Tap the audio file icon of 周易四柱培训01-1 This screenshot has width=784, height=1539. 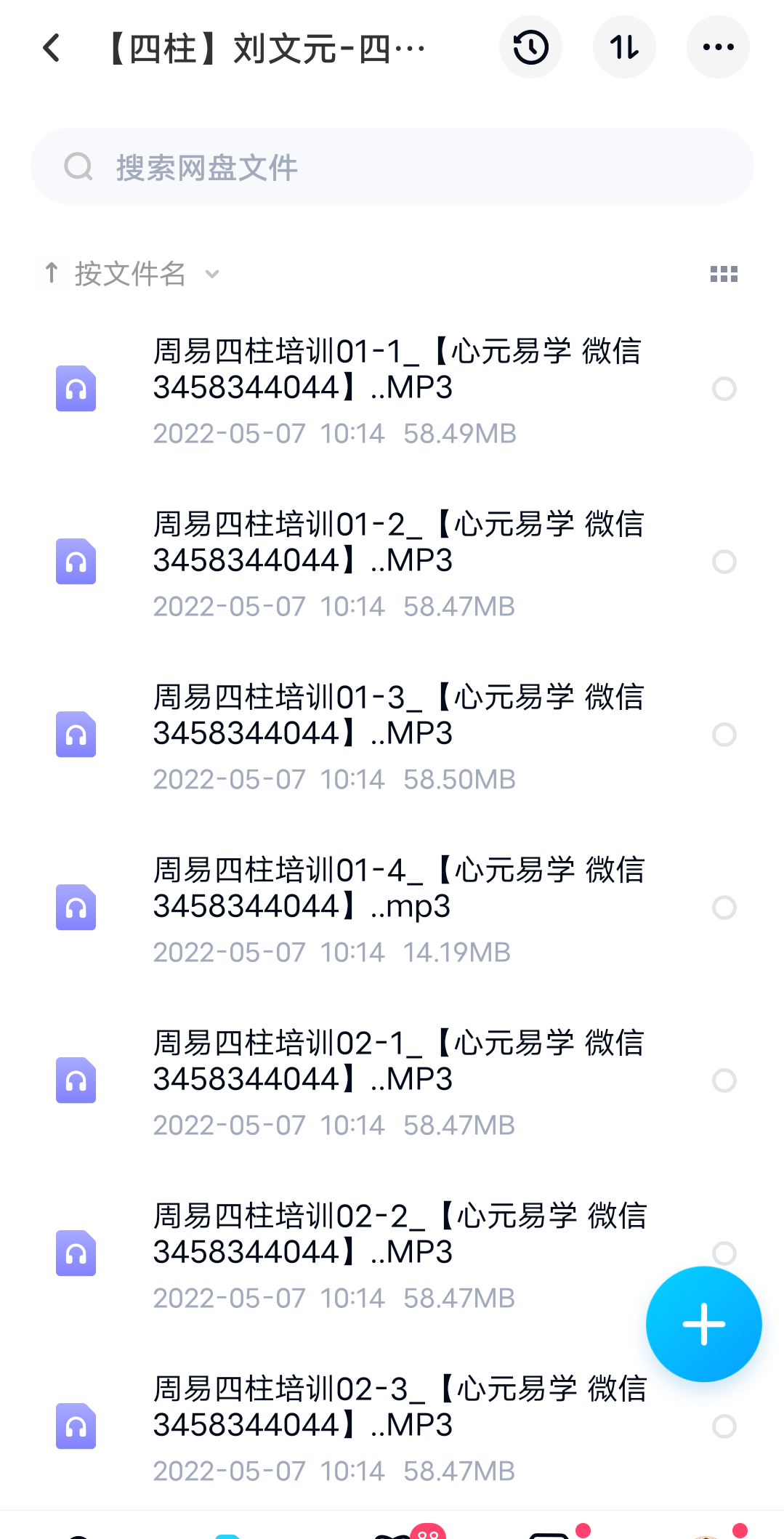click(76, 389)
